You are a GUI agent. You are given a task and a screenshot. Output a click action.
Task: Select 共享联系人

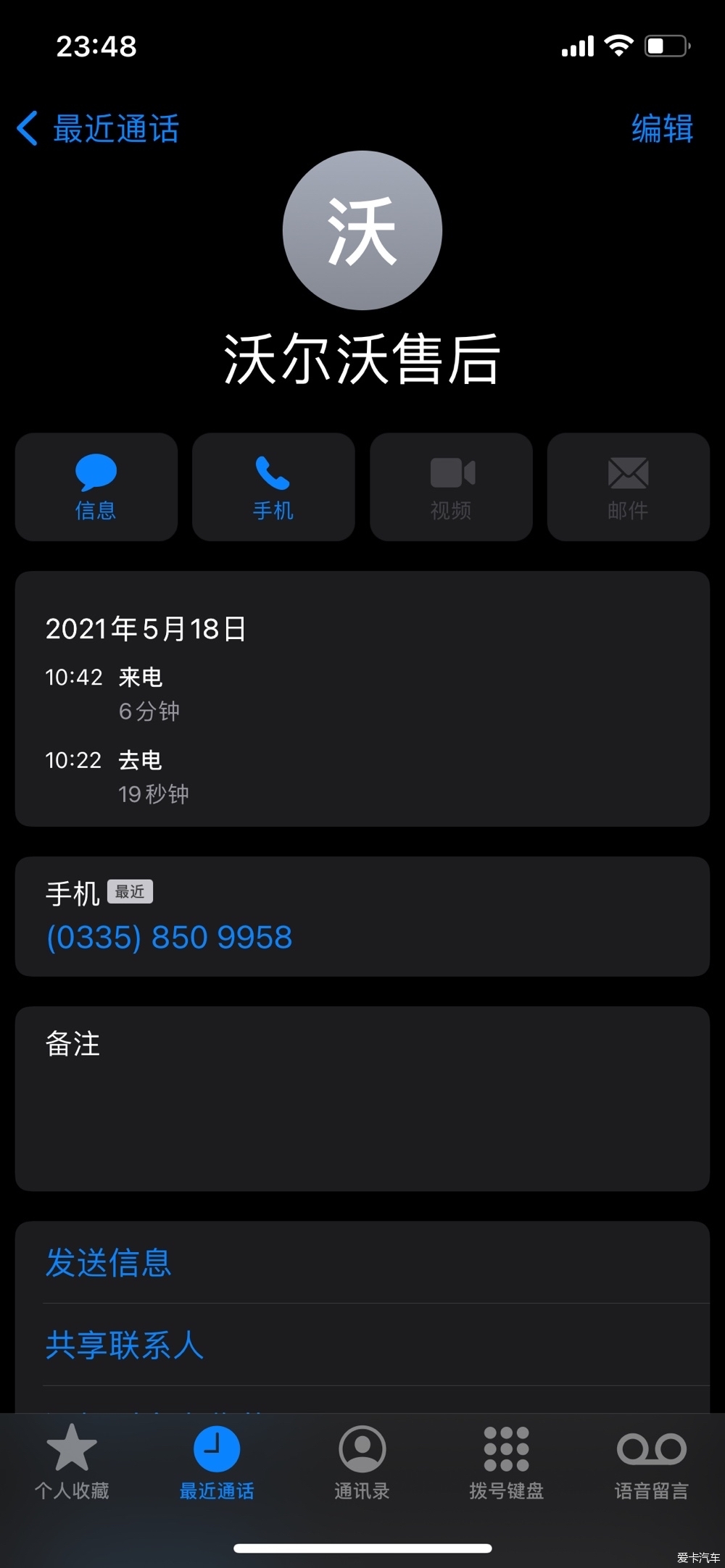click(x=362, y=1346)
